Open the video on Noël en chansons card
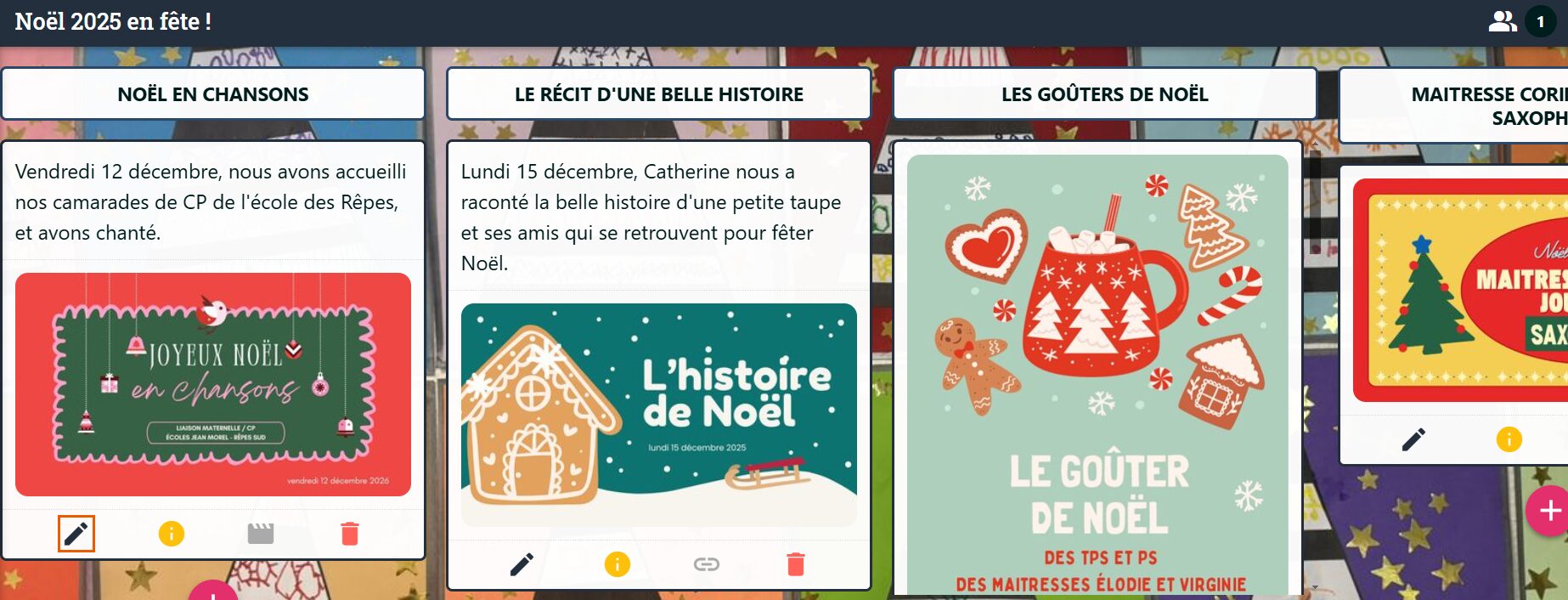Image resolution: width=1568 pixels, height=600 pixels. click(261, 534)
